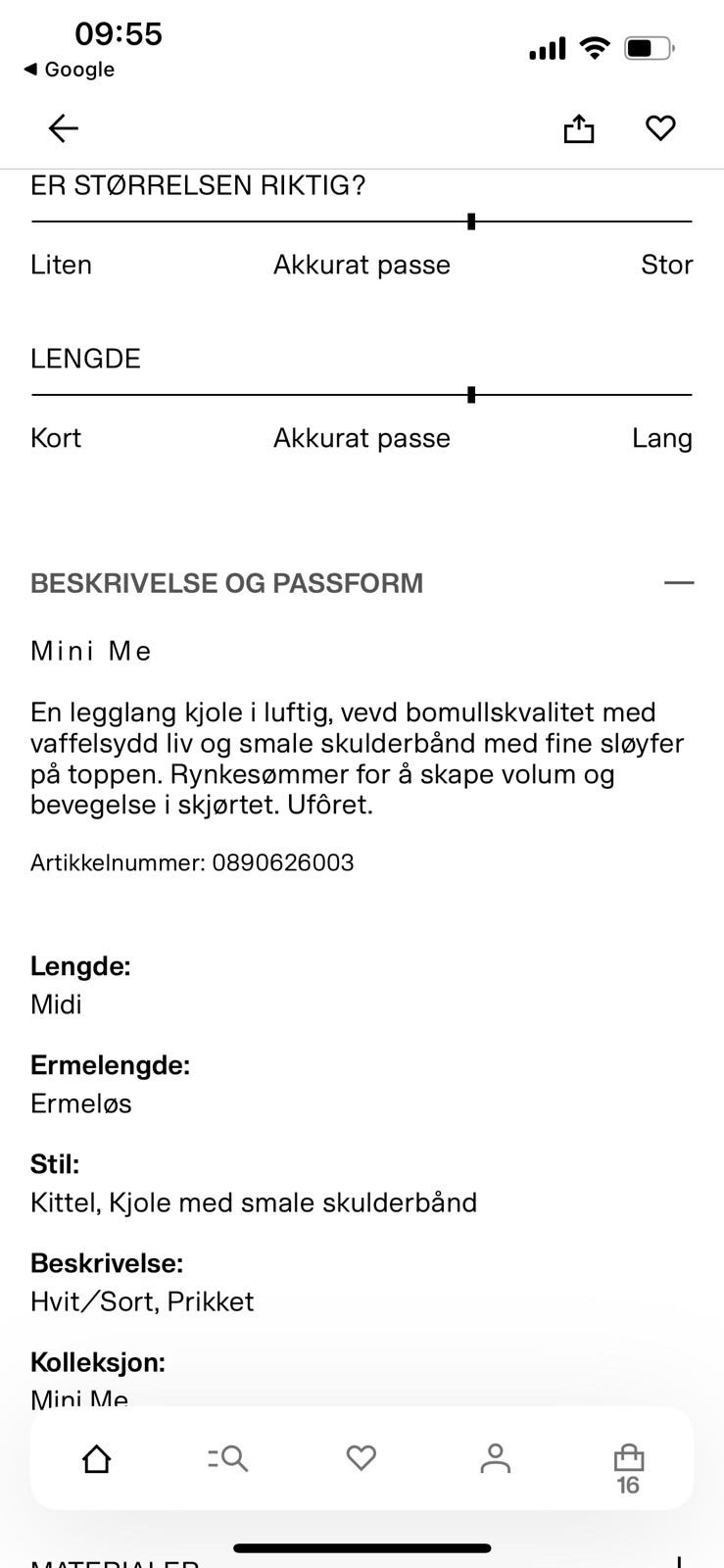Open the Home tab in bottom navigation
724x1568 pixels.
(x=95, y=1458)
